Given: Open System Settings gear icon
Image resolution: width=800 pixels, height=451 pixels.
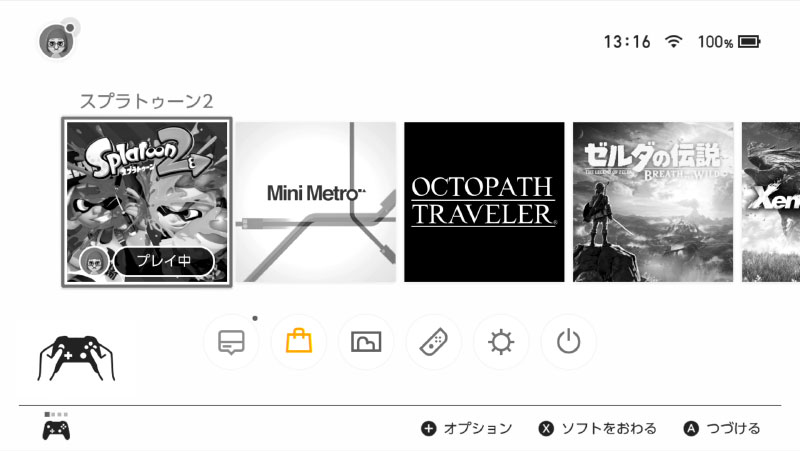Looking at the screenshot, I should pos(501,342).
